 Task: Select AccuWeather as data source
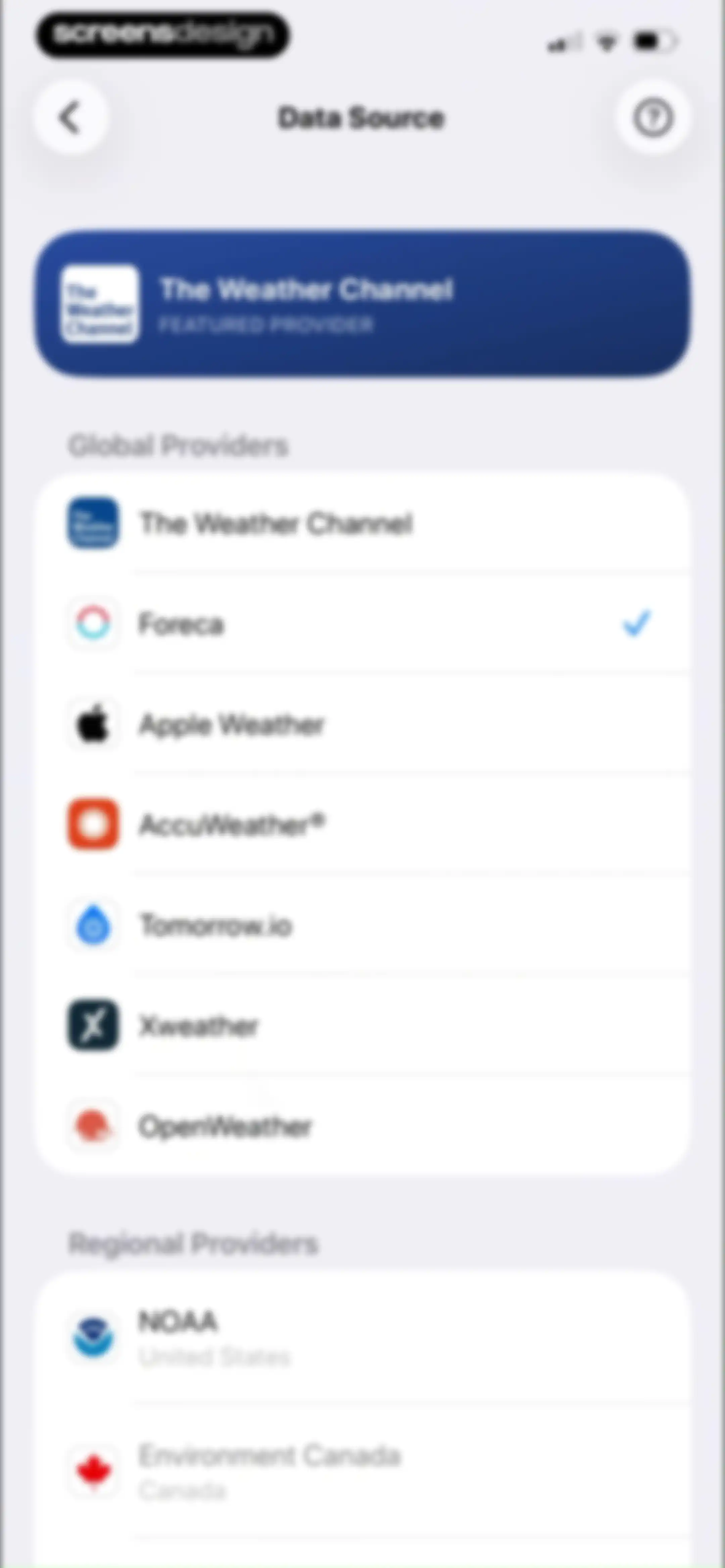point(363,824)
